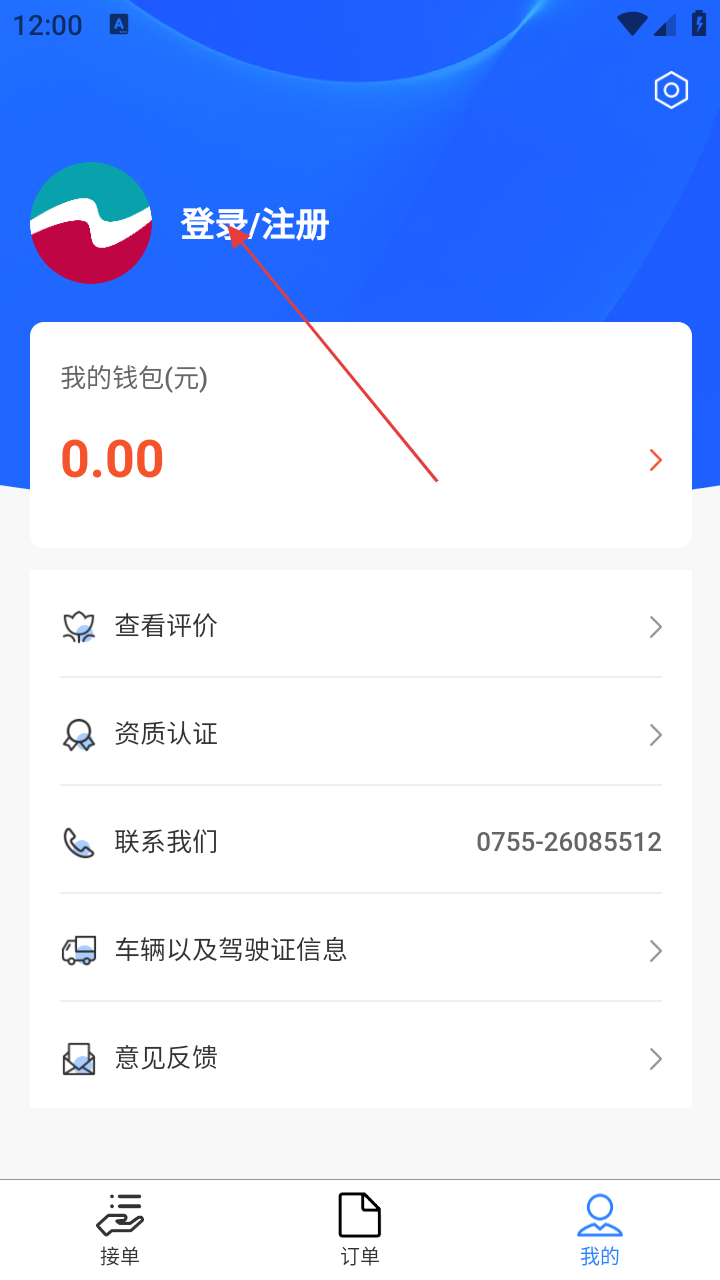
Task: Select the 我的 tab
Action: pos(600,1230)
